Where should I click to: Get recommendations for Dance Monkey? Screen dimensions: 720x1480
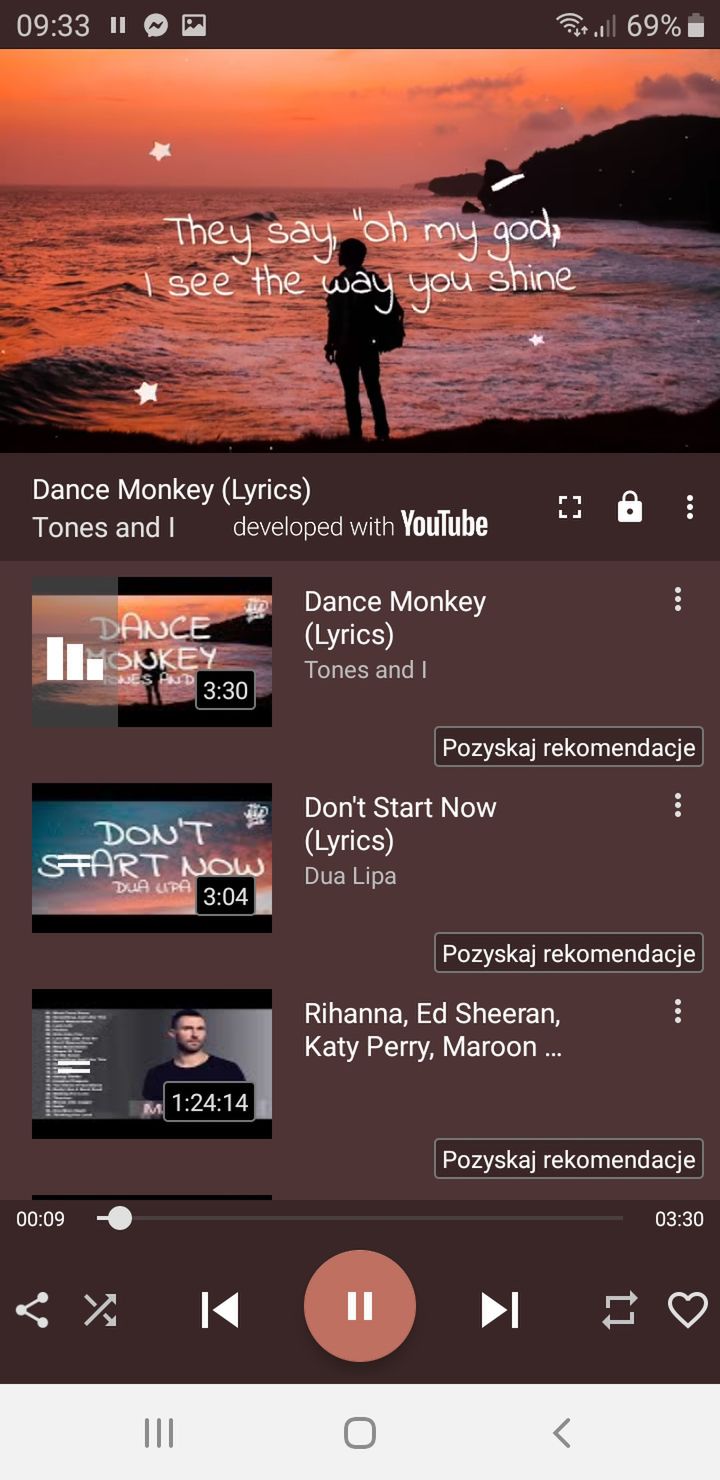[569, 747]
